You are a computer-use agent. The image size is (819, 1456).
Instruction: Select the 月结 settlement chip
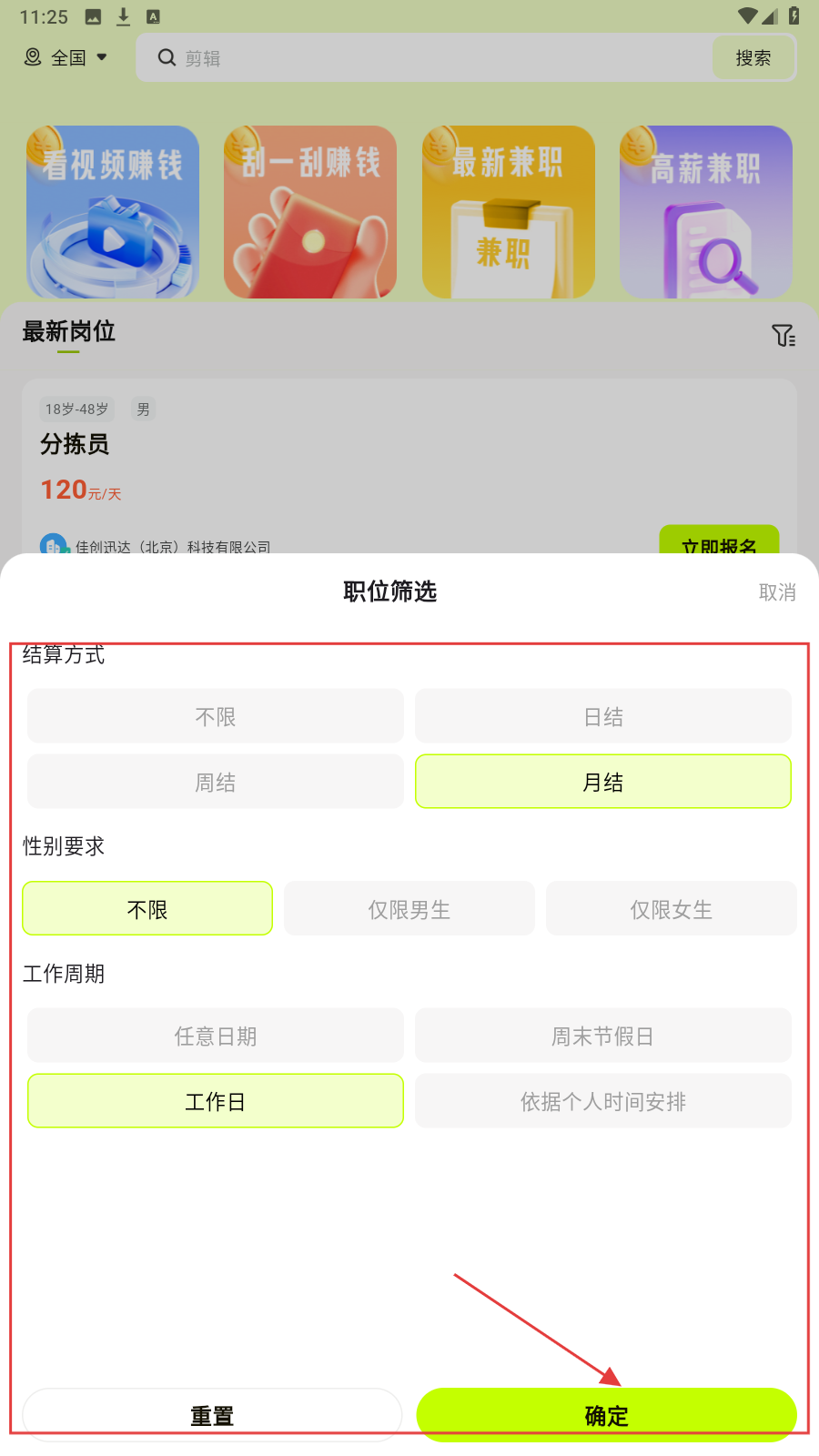coord(603,782)
